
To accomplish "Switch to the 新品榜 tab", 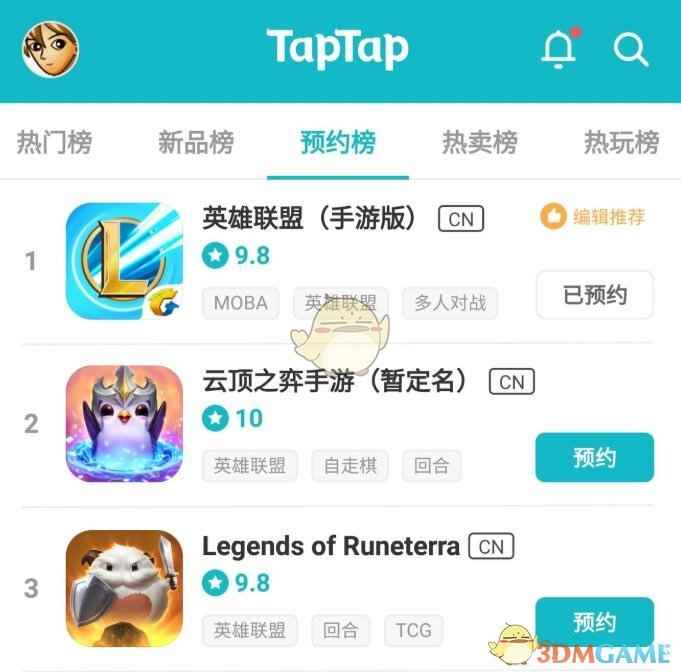I will point(196,142).
